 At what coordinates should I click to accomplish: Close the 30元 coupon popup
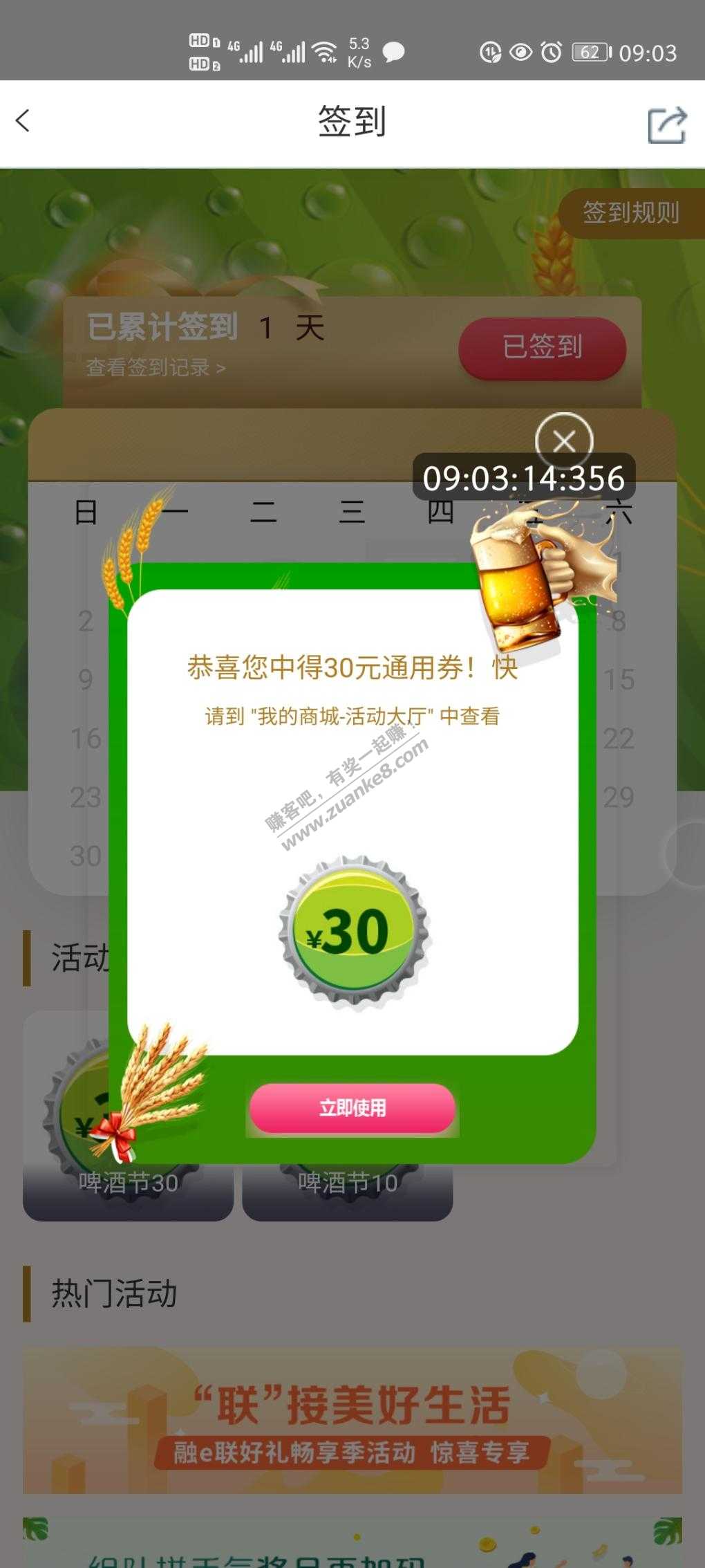point(564,441)
